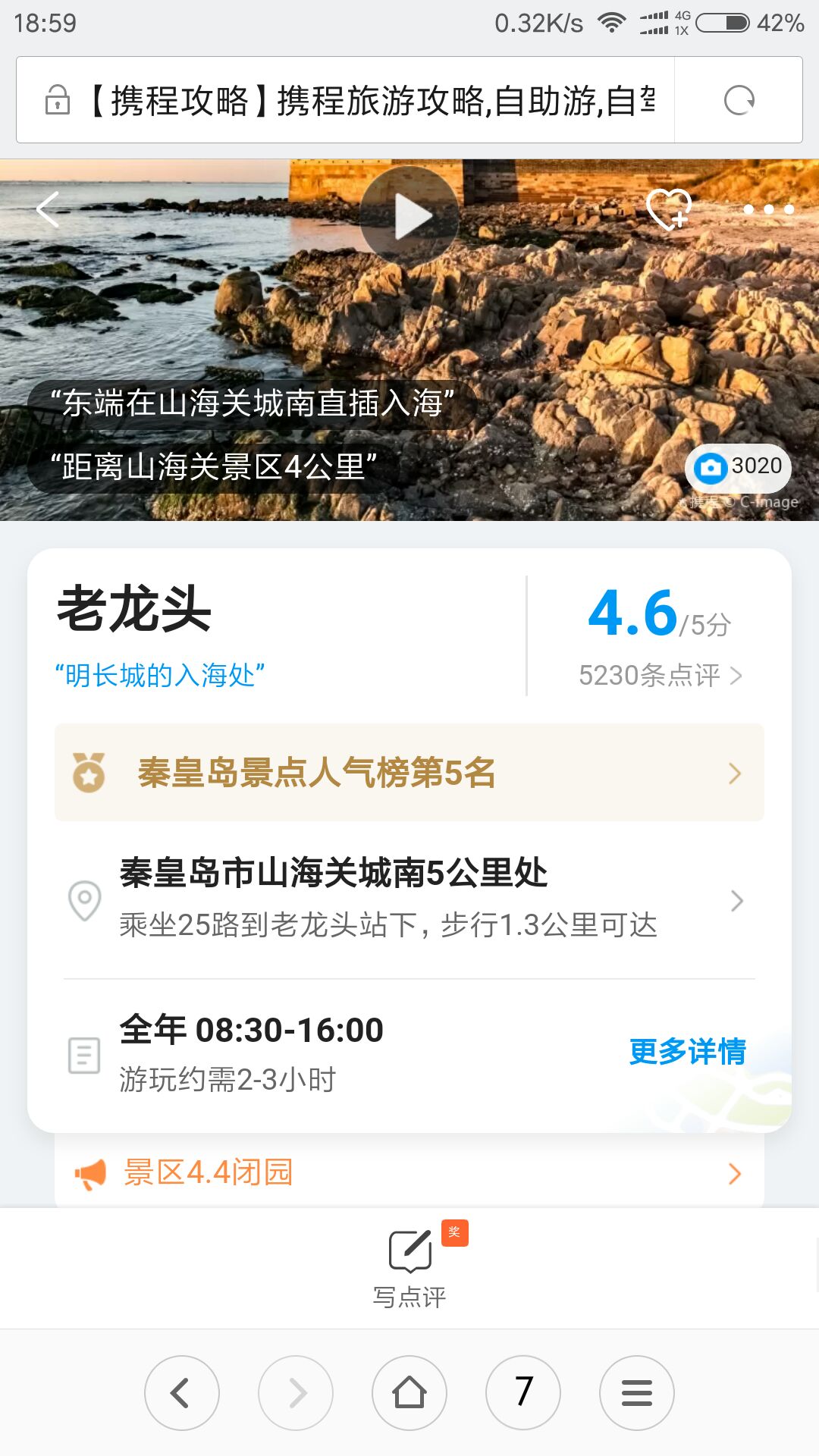Image resolution: width=819 pixels, height=1456 pixels.
Task: Open the three-dot overflow menu
Action: click(768, 209)
